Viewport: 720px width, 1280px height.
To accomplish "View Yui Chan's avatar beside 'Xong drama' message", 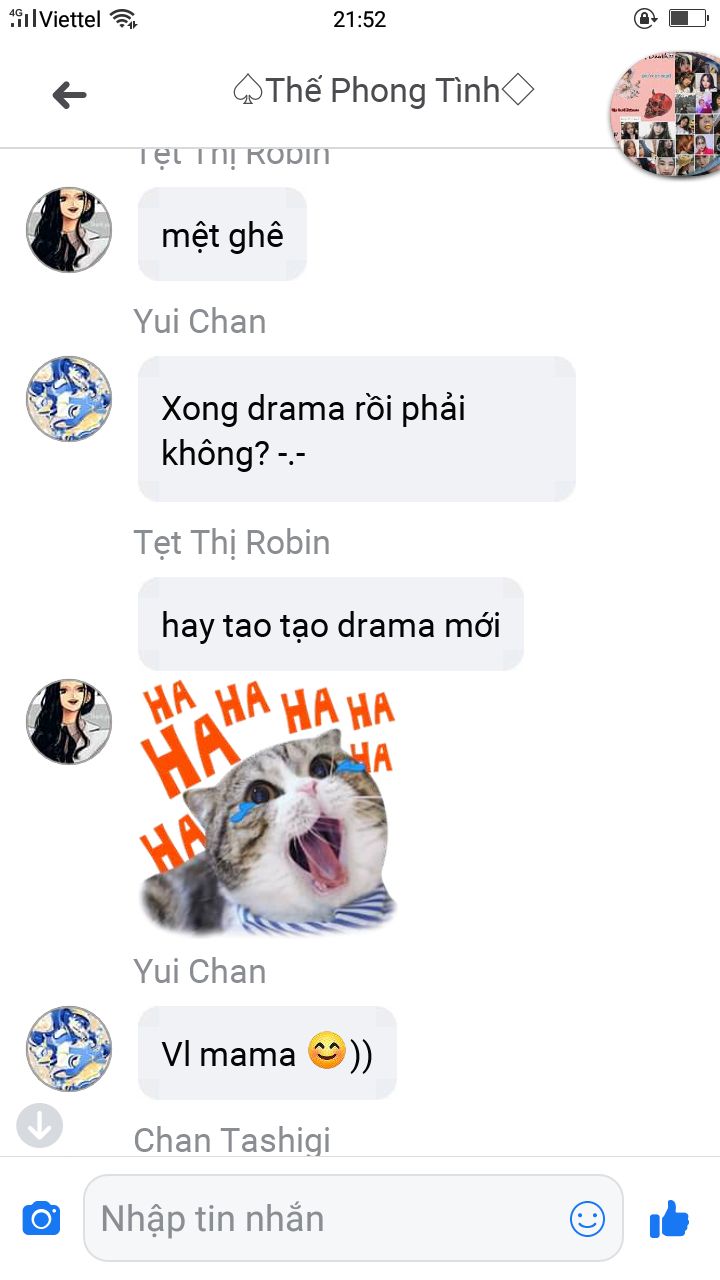I will 68,398.
